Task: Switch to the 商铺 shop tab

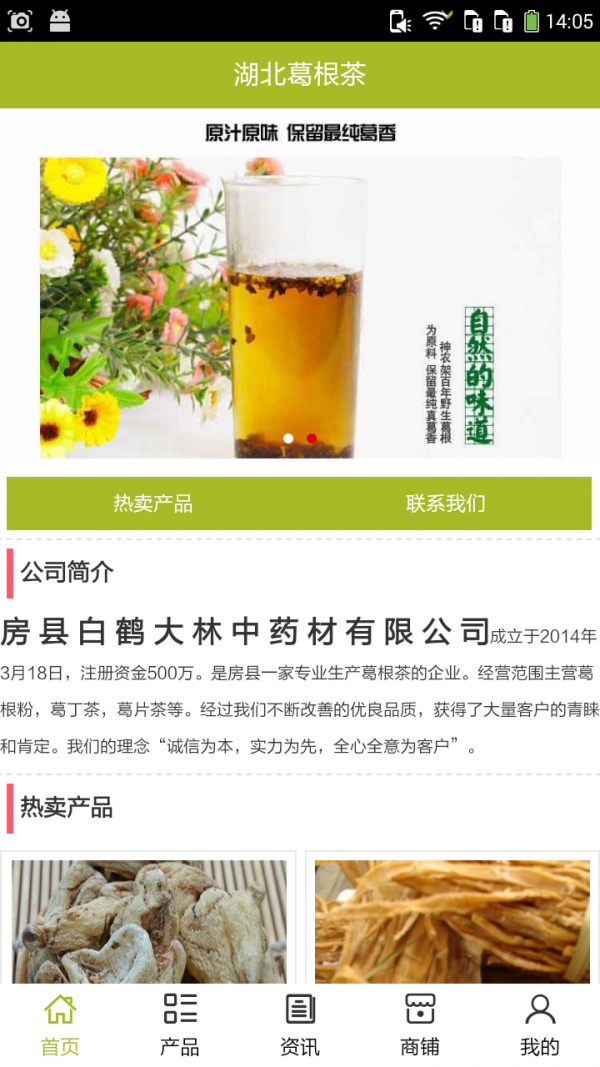Action: [x=420, y=1025]
